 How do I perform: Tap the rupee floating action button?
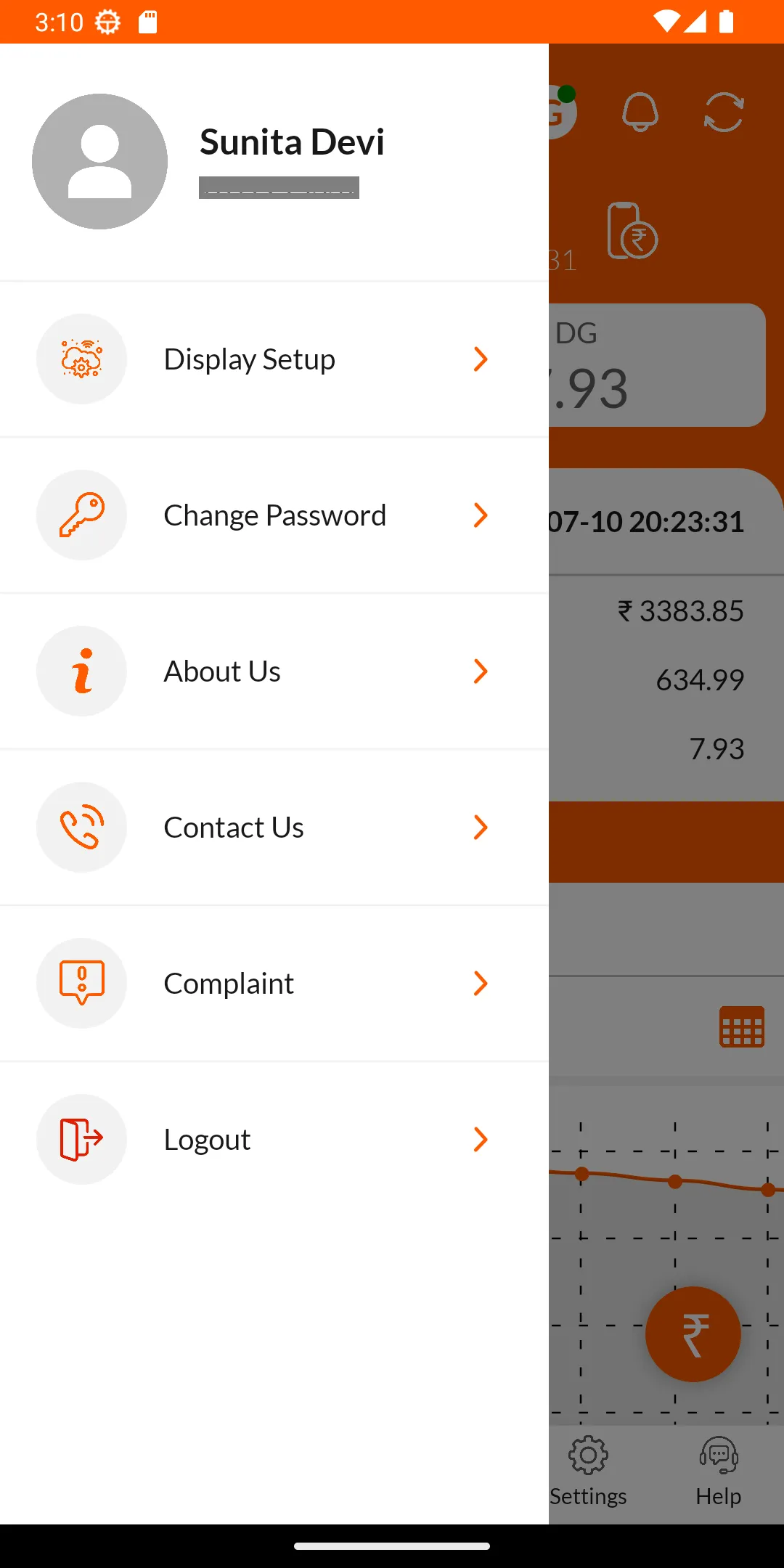click(x=693, y=1335)
